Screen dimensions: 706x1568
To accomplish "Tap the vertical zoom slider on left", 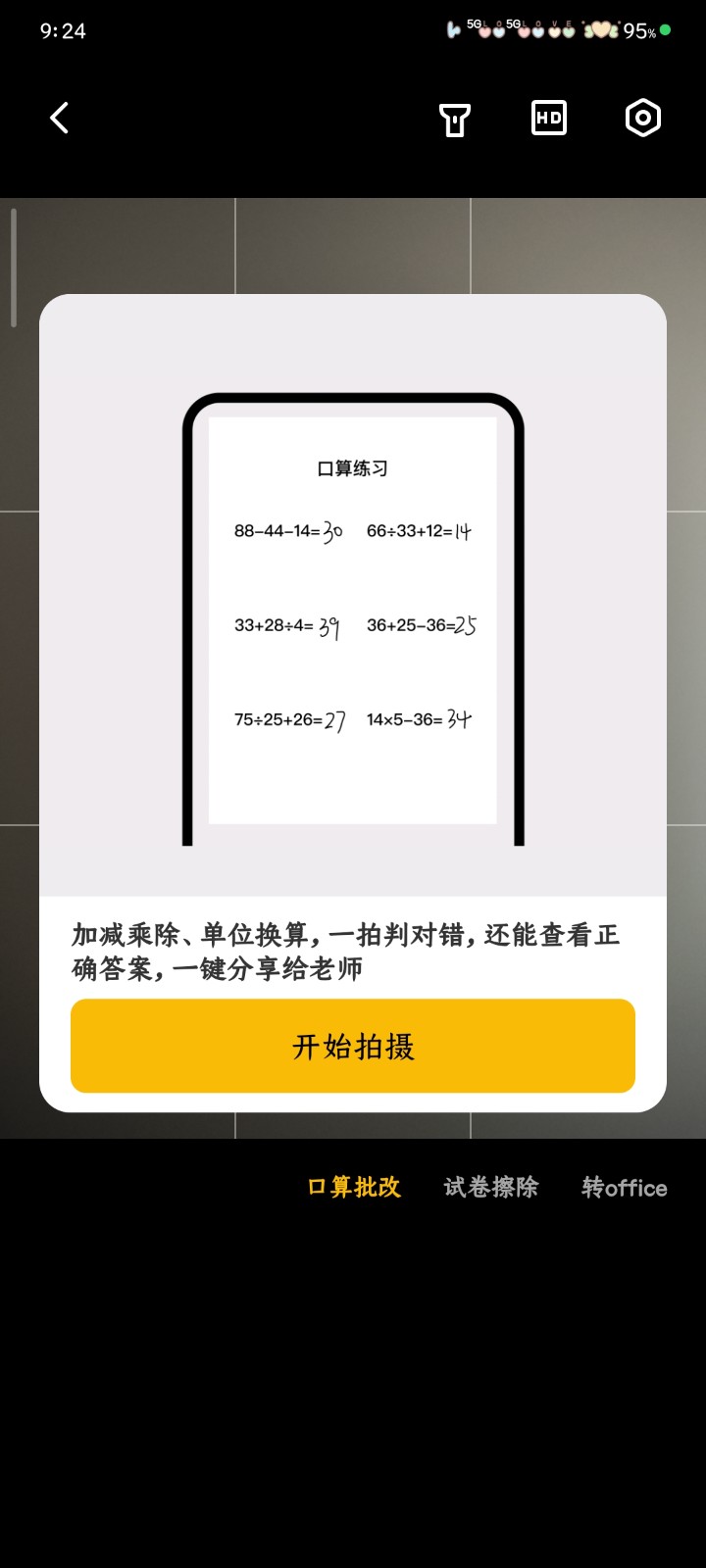I will [12, 265].
